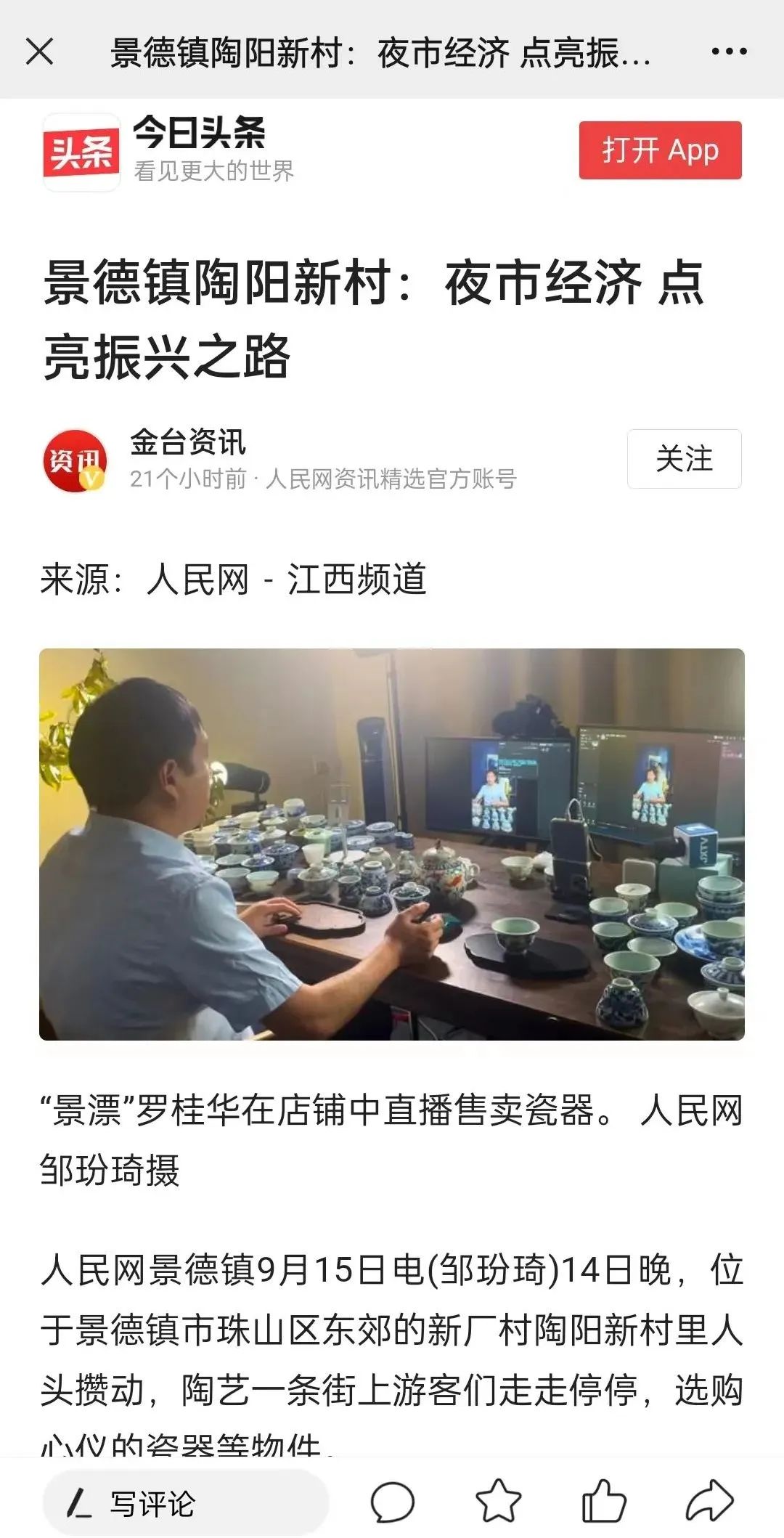Open the three-dot overflow menu

[x=728, y=52]
